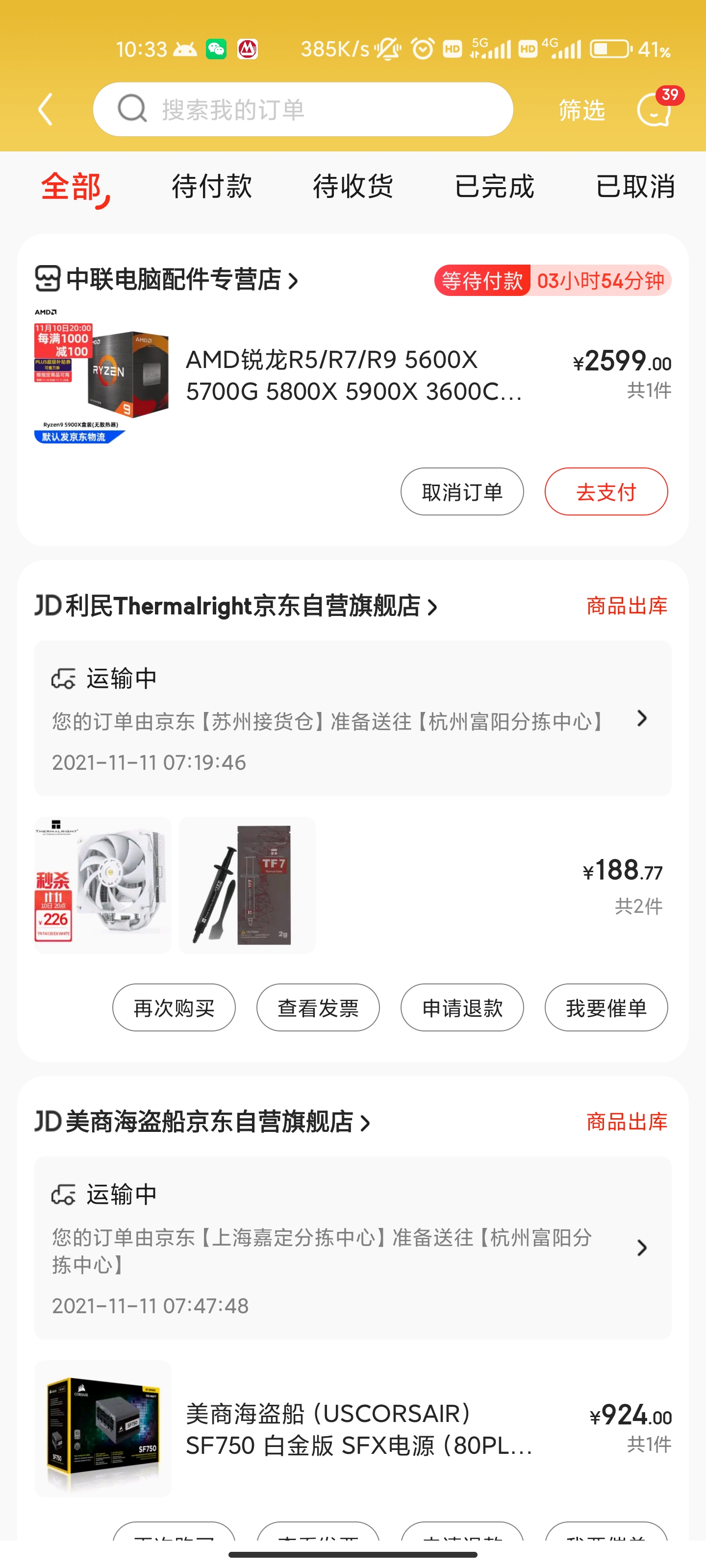Tap the WeChat icon in the status bar
This screenshot has height=1568, width=706.
[x=215, y=48]
